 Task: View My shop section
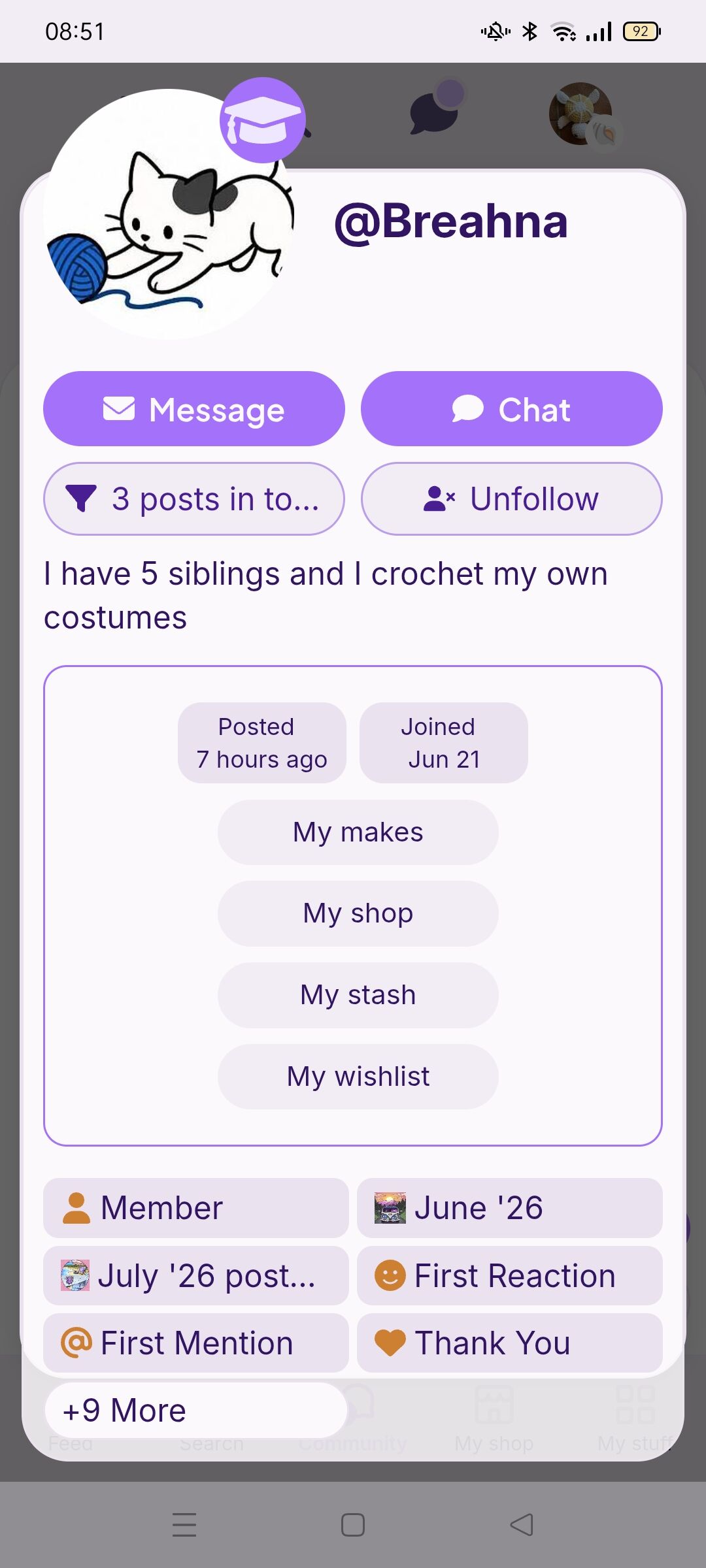(358, 913)
